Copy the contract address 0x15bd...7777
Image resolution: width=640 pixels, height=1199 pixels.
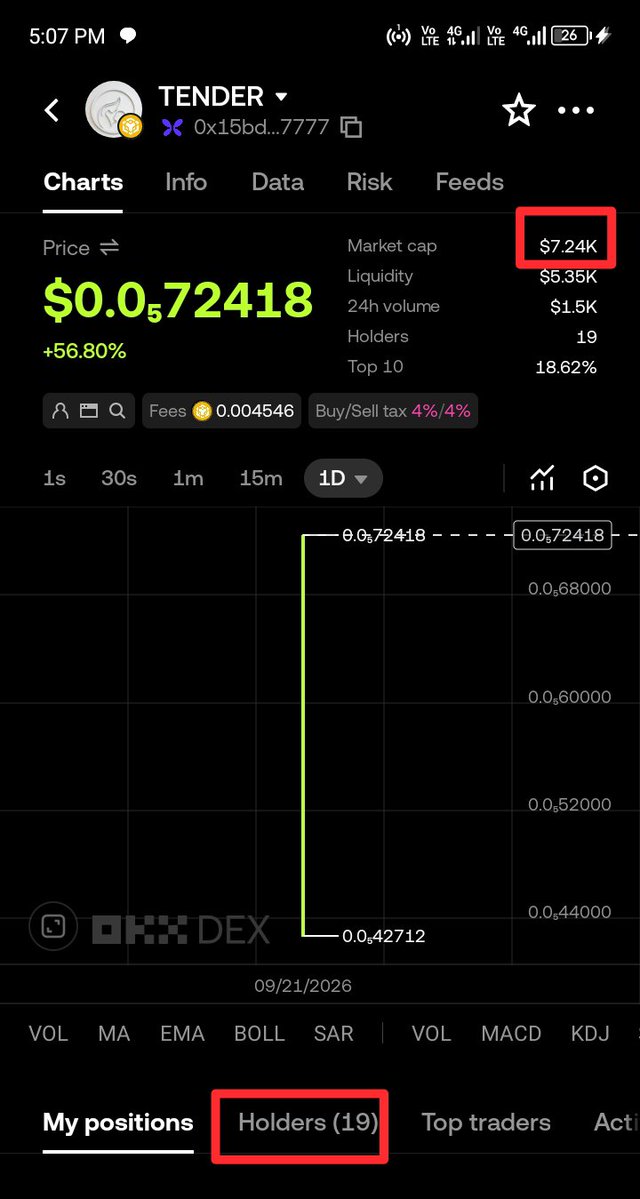[351, 127]
